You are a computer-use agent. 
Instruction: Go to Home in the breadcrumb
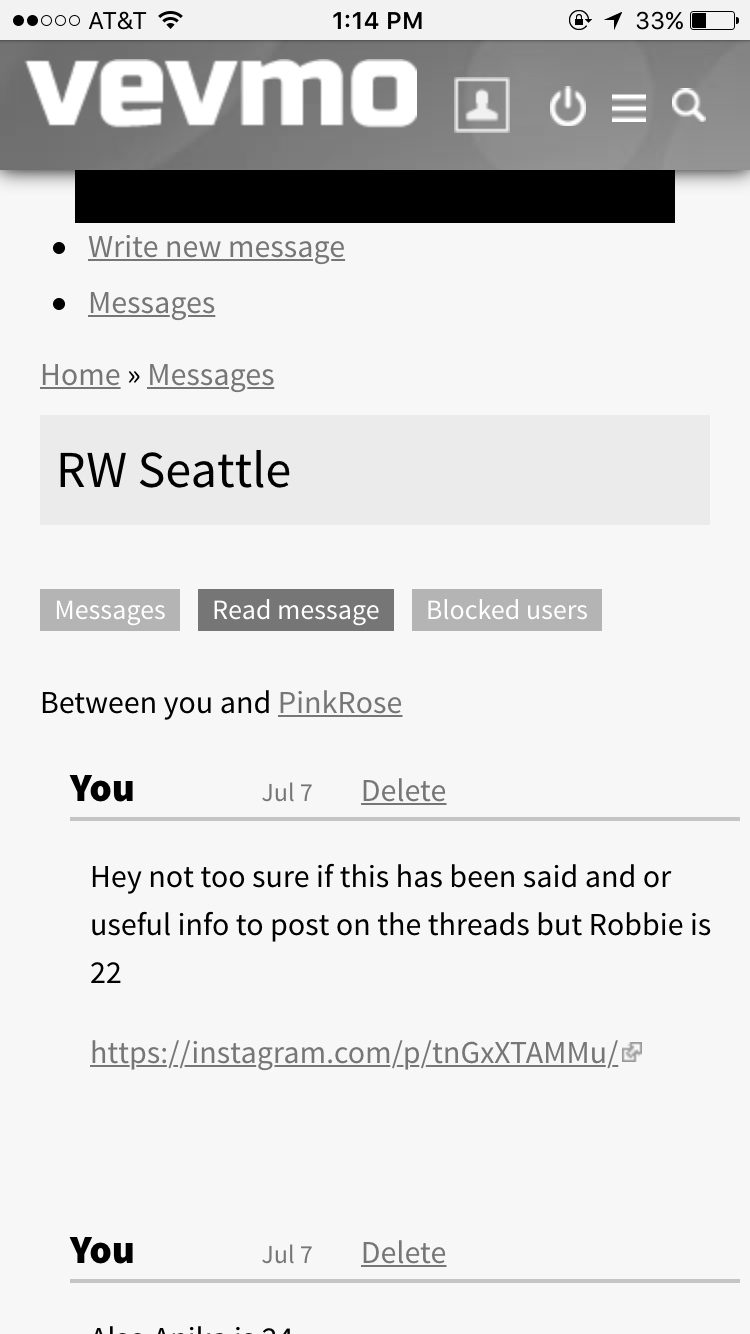coord(80,375)
